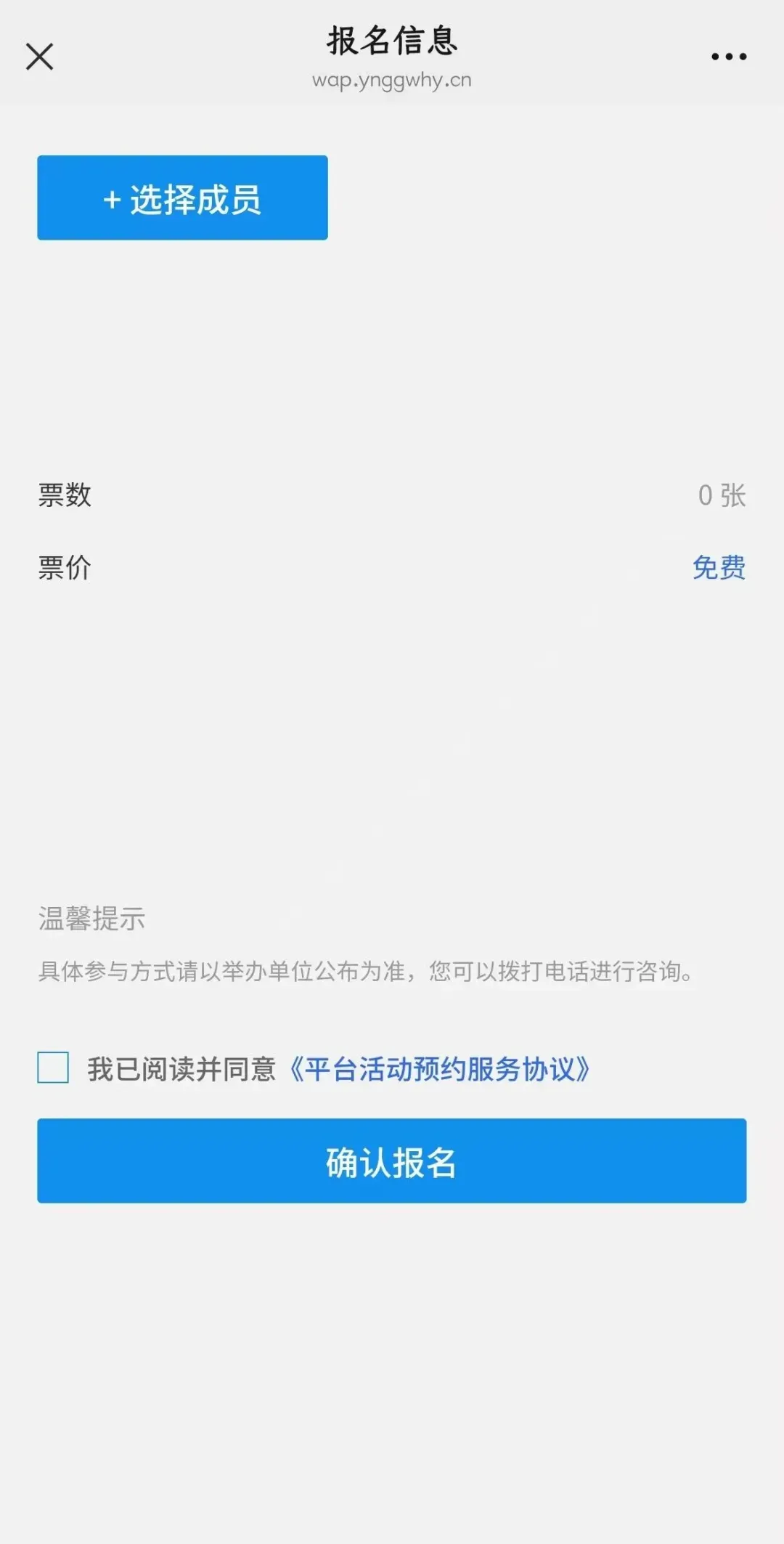Check the 我已阅读并同意 agreement box
This screenshot has height=1544, width=784.
coord(53,1068)
